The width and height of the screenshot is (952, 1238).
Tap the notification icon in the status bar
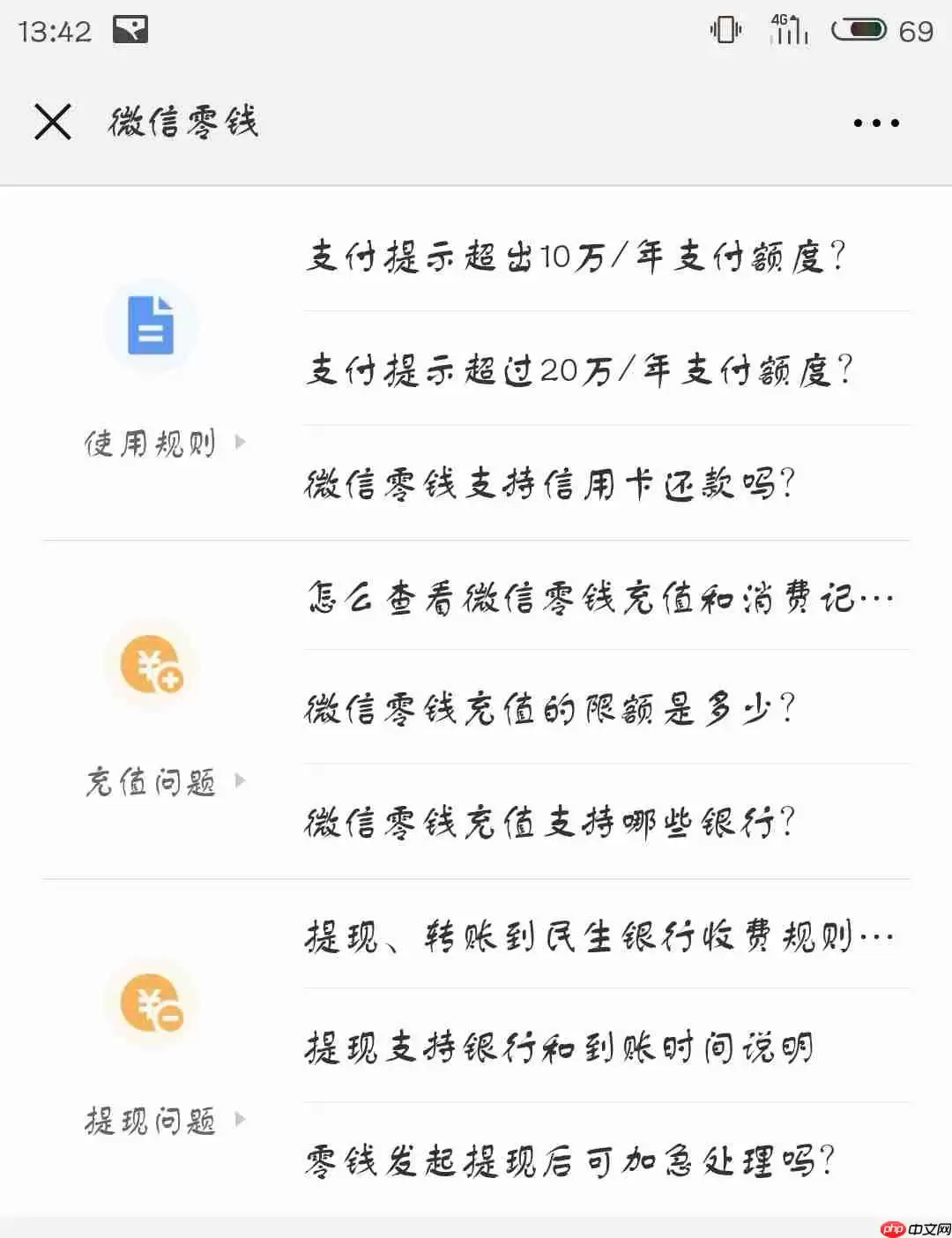[x=130, y=30]
